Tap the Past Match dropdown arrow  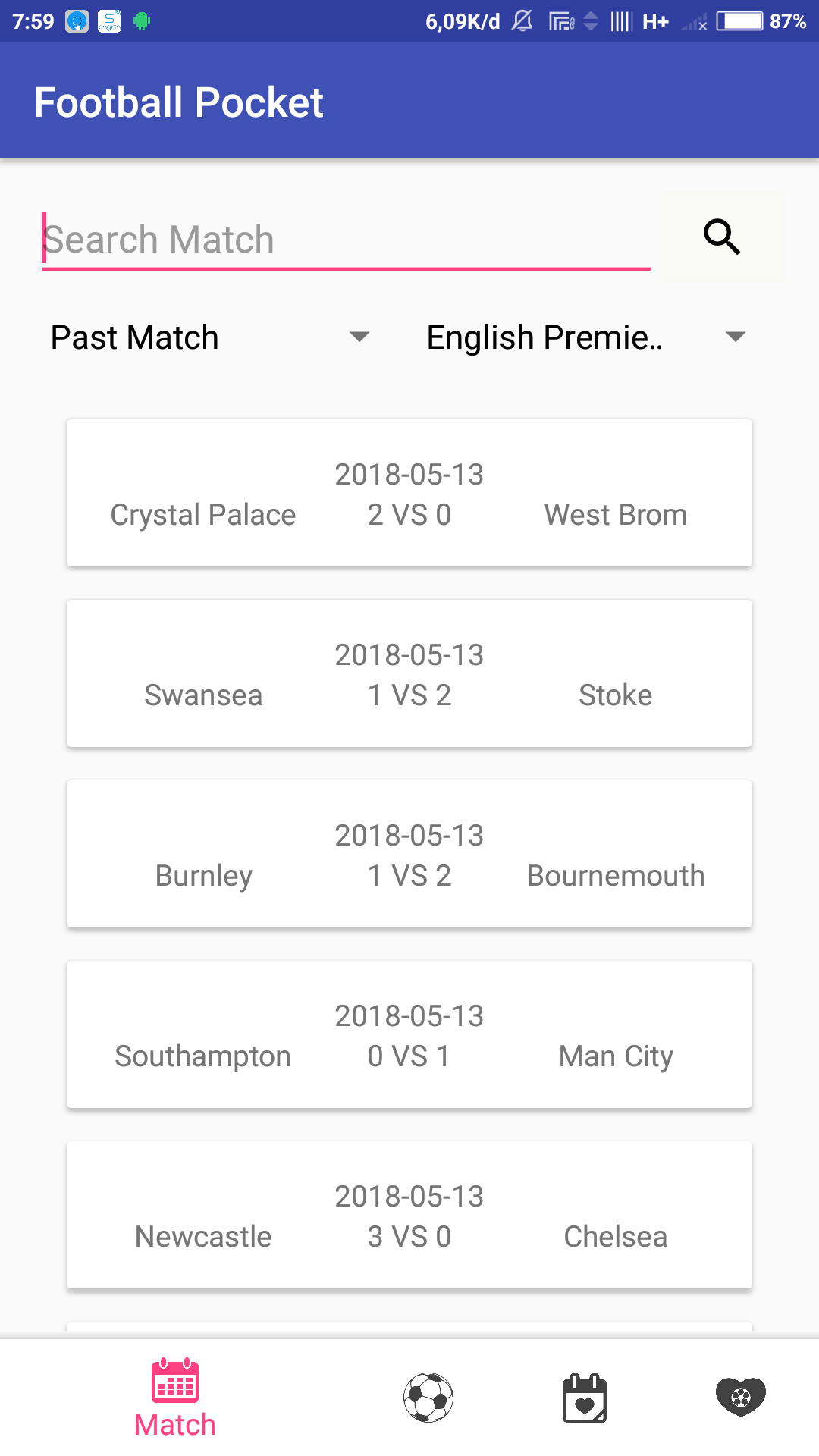(x=362, y=337)
